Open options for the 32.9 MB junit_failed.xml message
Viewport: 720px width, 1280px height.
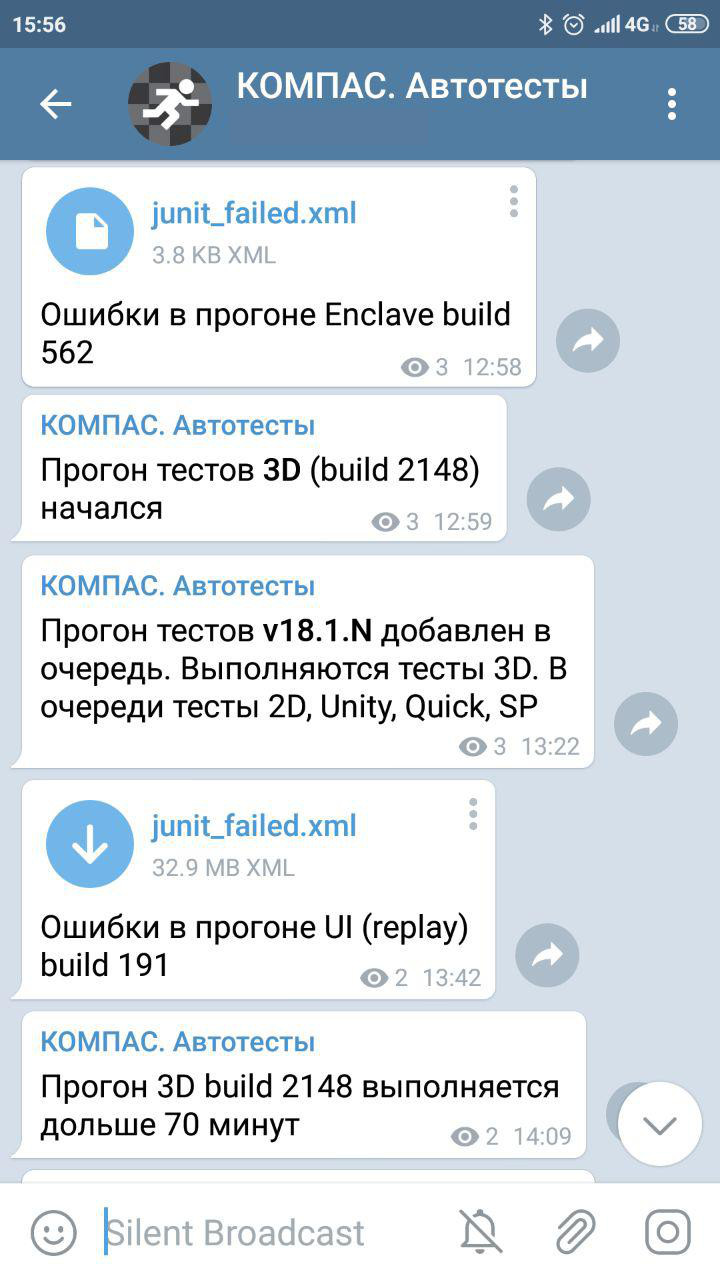point(473,814)
